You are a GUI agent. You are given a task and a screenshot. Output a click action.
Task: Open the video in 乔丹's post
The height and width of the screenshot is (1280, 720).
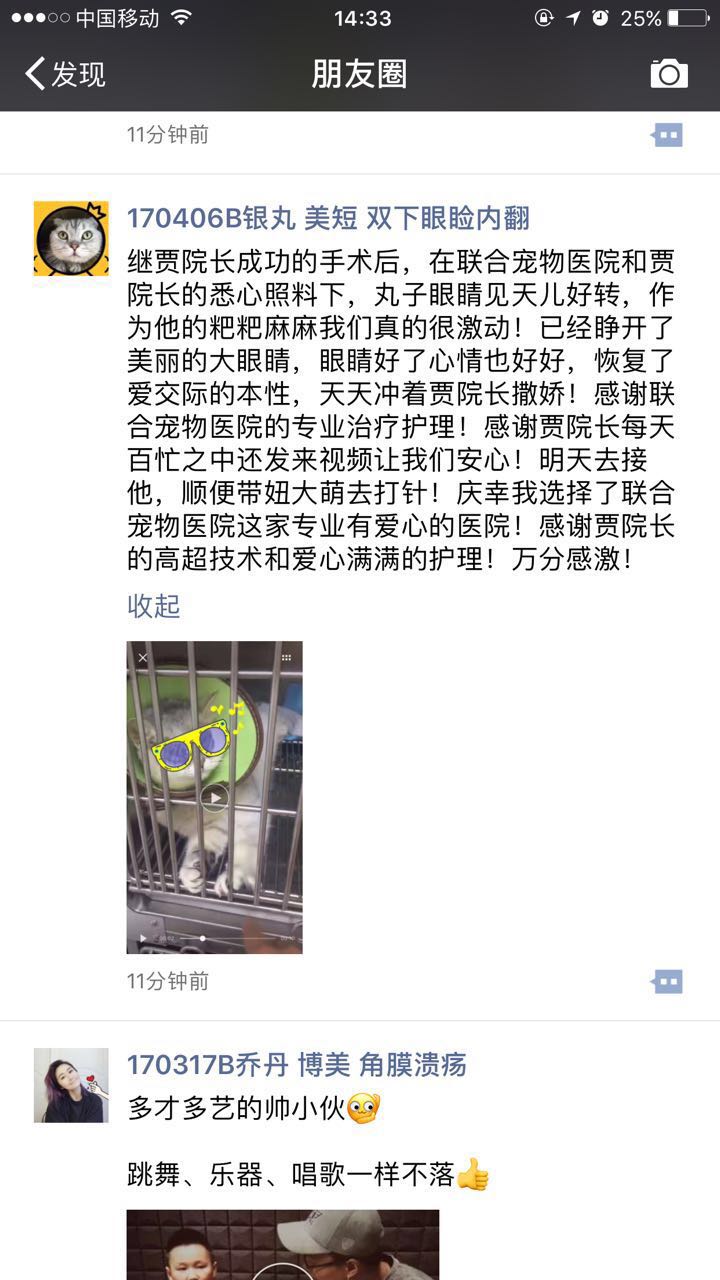click(x=282, y=1245)
